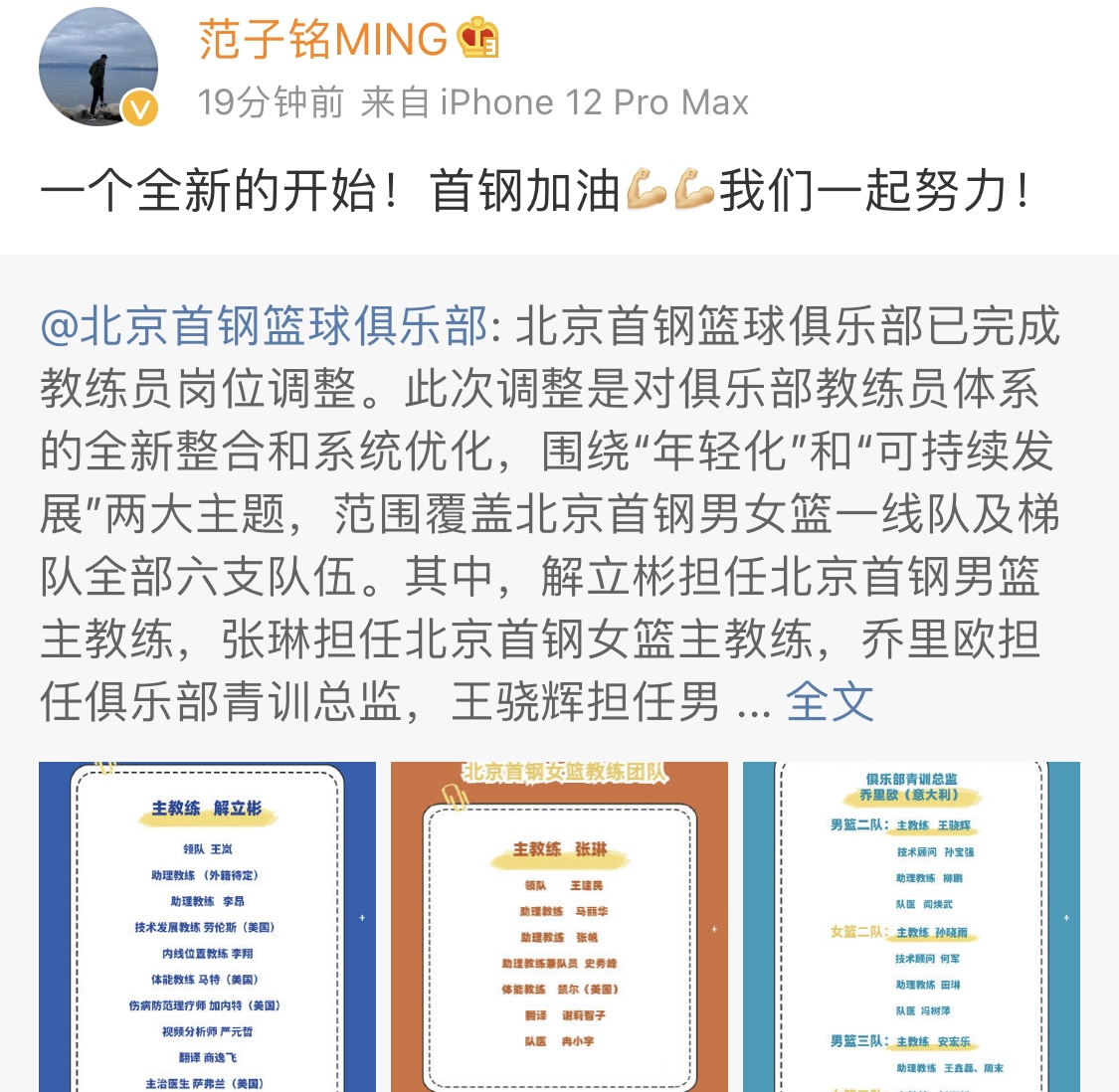Image resolution: width=1119 pixels, height=1092 pixels.
Task: Tap the username 范子铭MING
Action: coord(323,40)
